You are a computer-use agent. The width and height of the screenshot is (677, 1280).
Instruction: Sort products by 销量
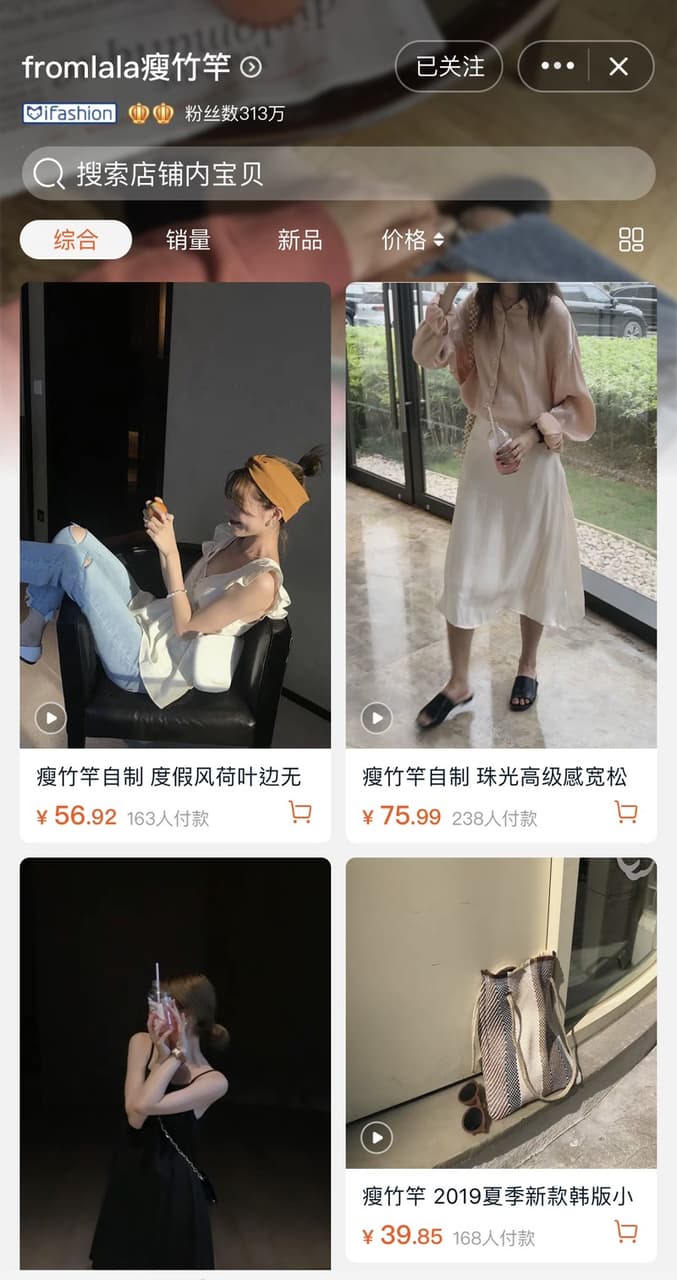tap(188, 240)
